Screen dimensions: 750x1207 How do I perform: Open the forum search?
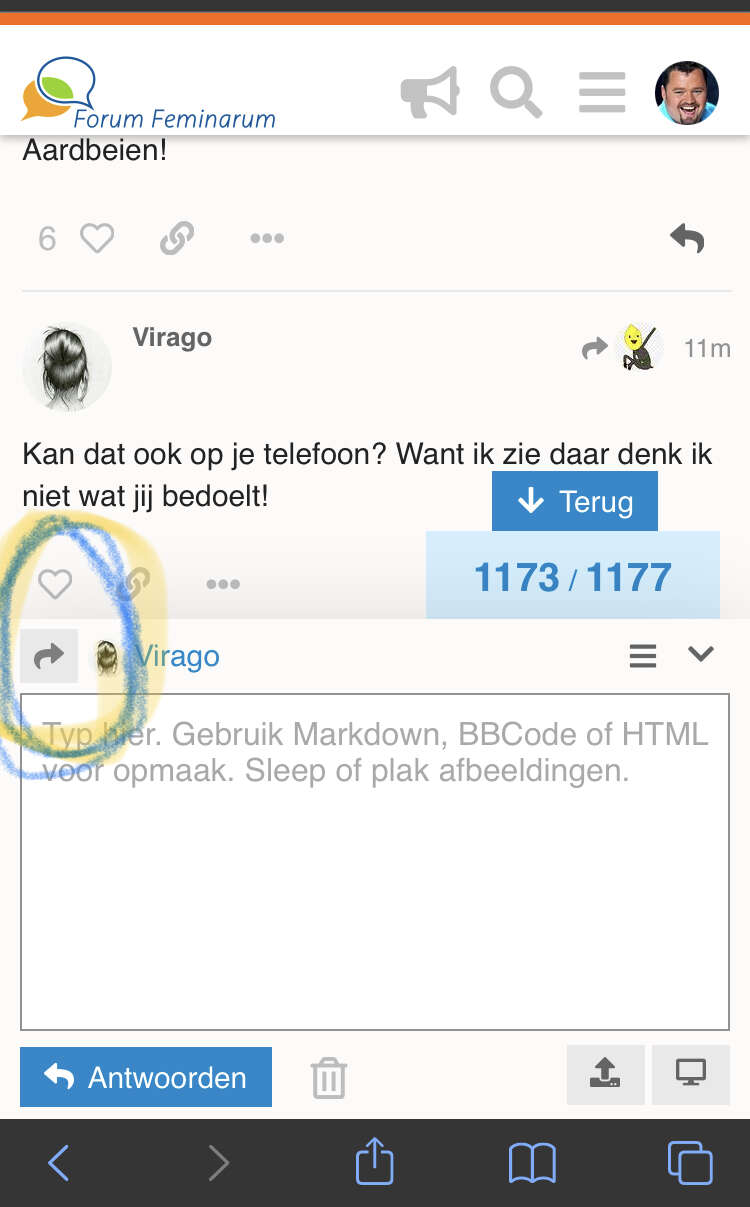(x=516, y=92)
